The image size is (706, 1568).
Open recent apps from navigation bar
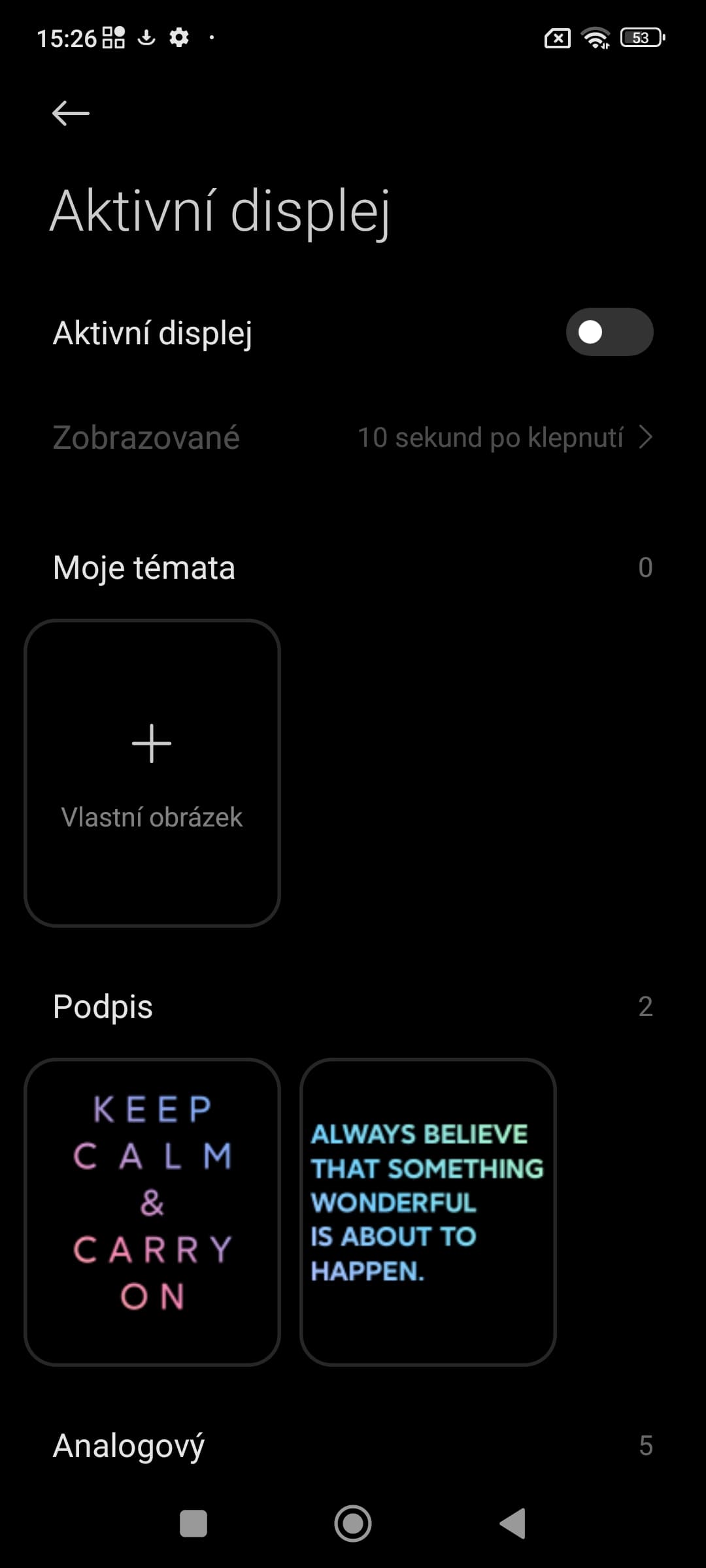click(193, 1524)
